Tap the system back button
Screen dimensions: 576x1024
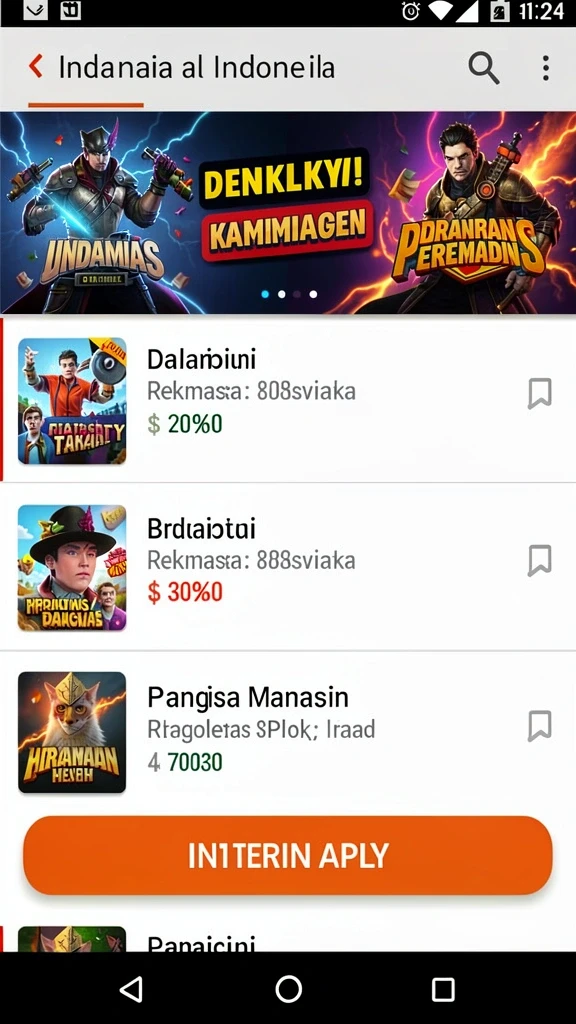(x=131, y=989)
